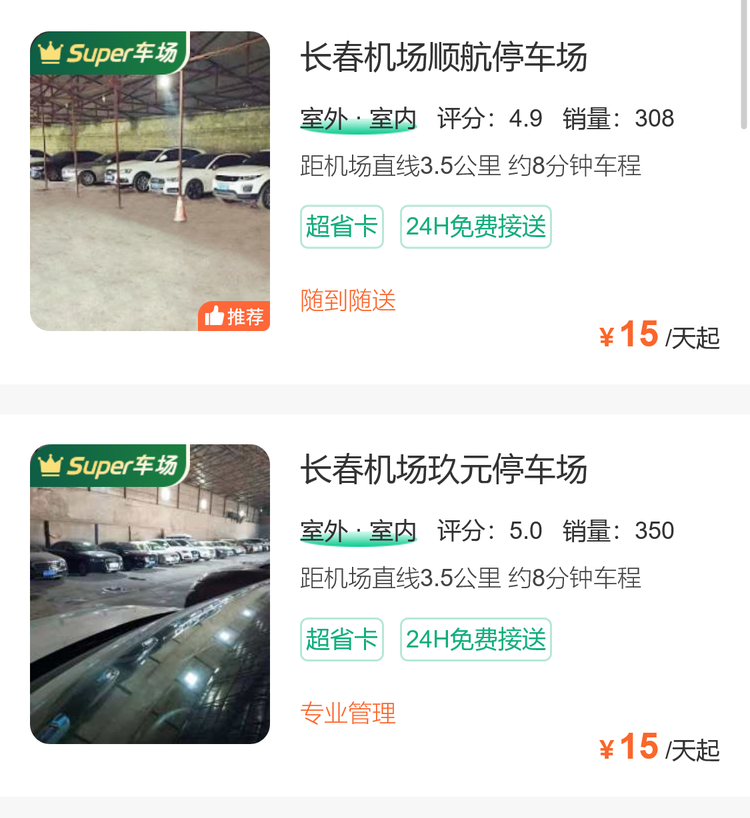Screen dimensions: 750x818
Task: Open the 长春机场顺航停车场 parking listing
Action: [x=444, y=58]
